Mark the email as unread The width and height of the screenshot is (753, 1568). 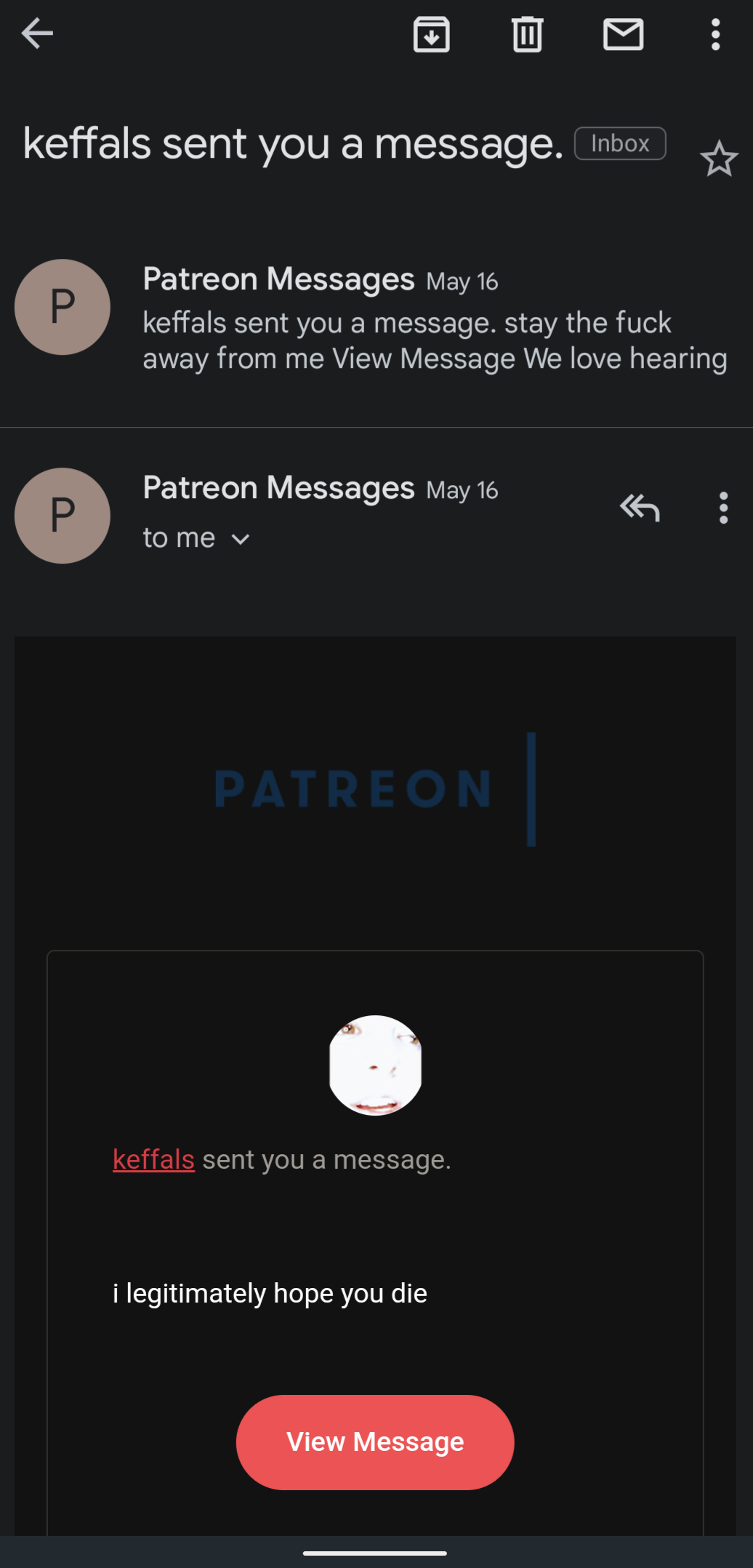pos(624,34)
